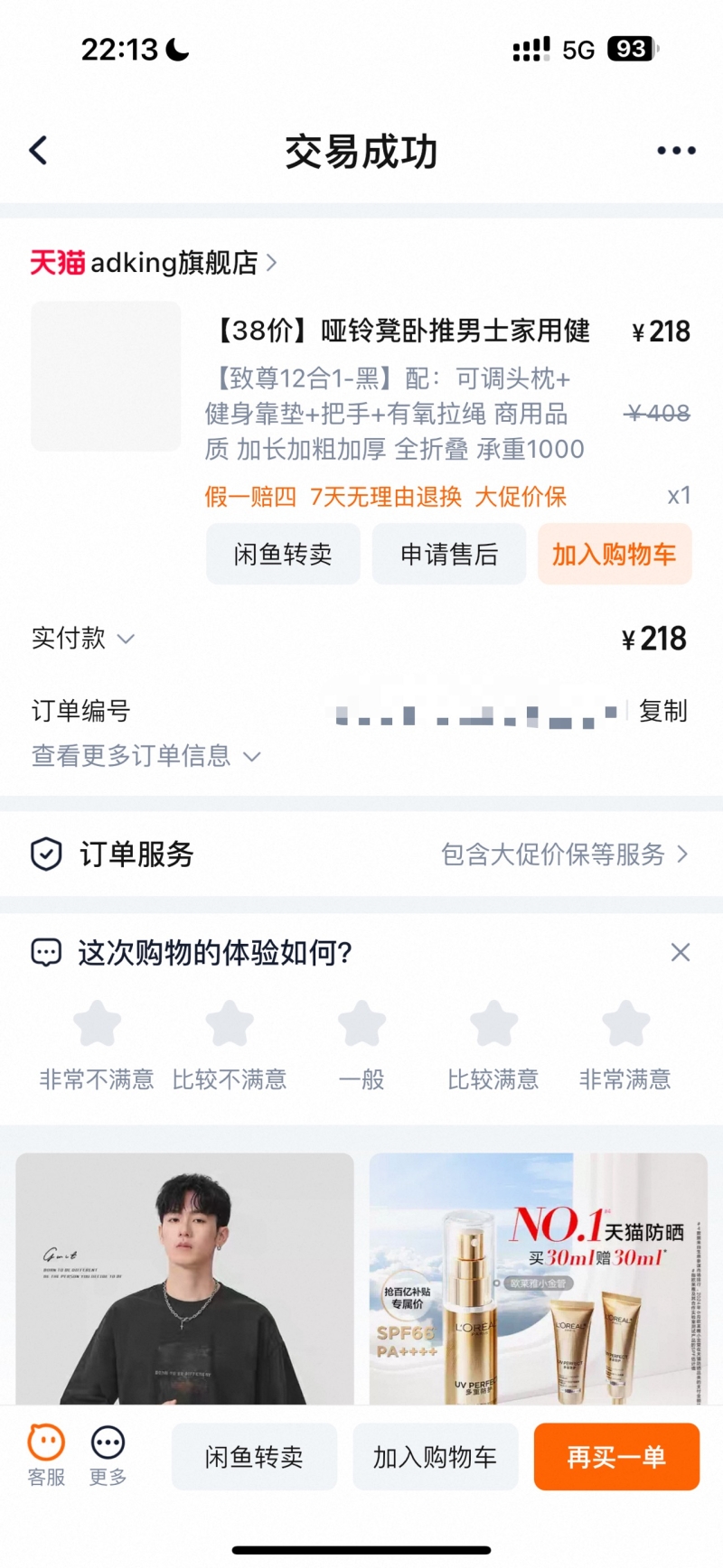Screen dimensions: 723x1568
Task: Go back using the back arrow
Action: point(38,151)
